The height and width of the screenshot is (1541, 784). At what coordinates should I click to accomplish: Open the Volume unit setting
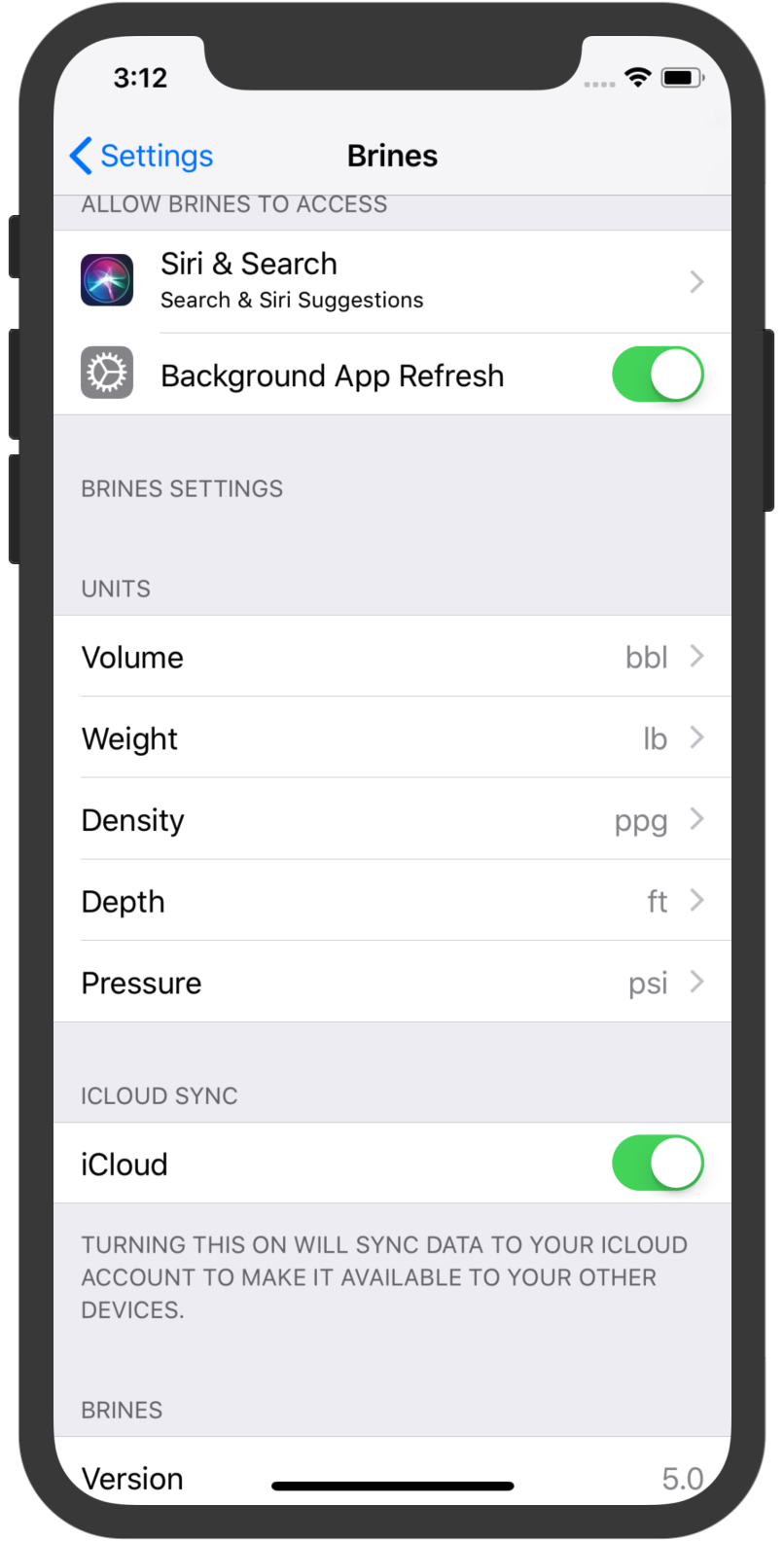click(x=392, y=657)
